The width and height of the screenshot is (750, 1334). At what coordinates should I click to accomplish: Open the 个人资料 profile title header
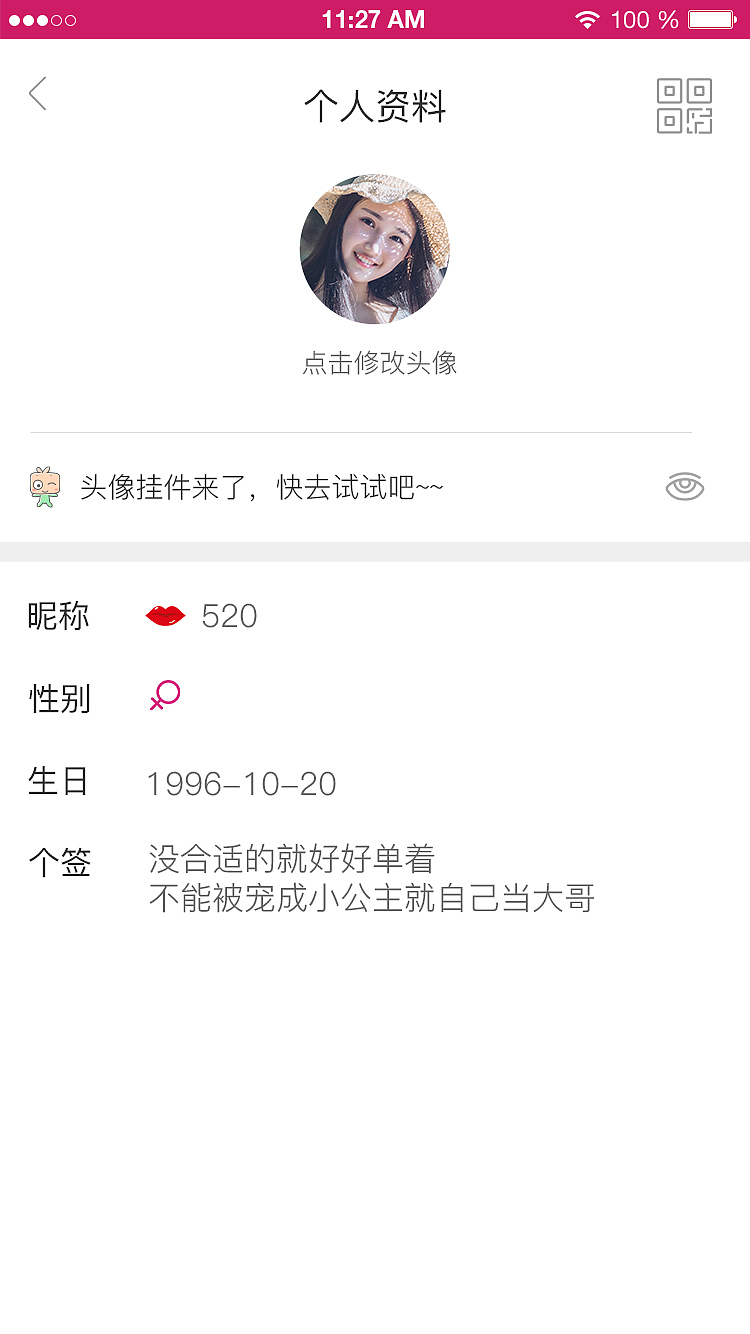pyautogui.click(x=375, y=106)
